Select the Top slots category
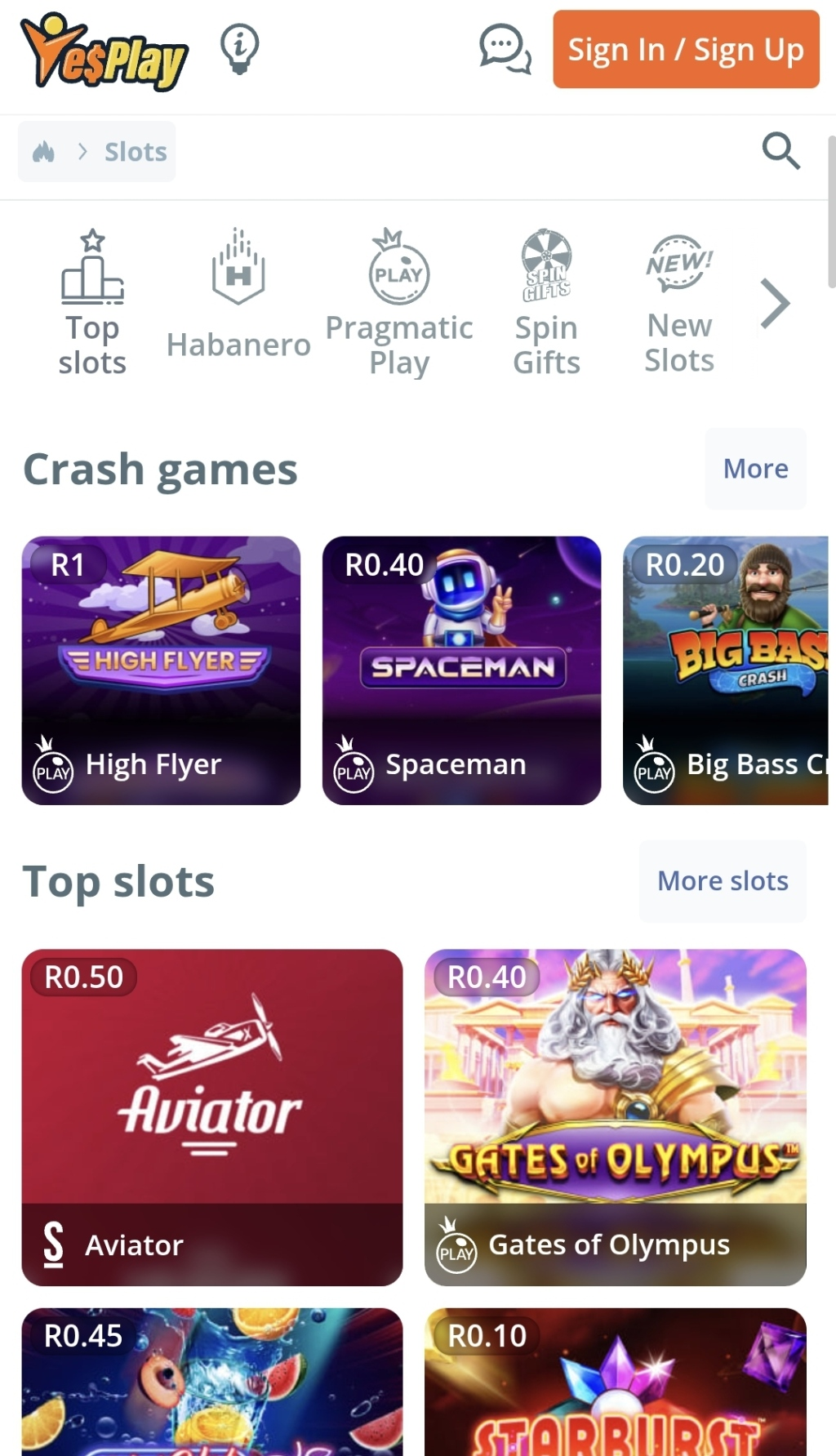 pos(92,302)
